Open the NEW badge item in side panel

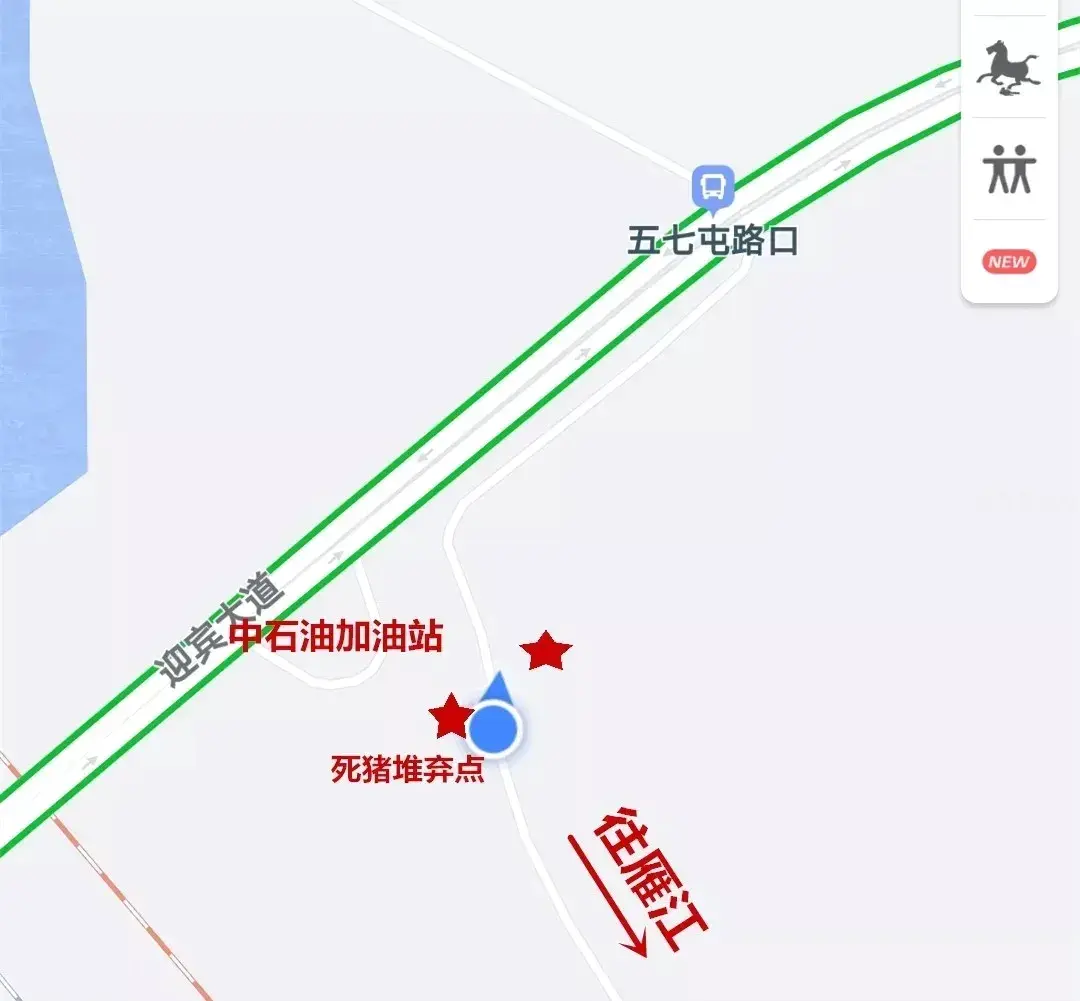coord(1008,262)
